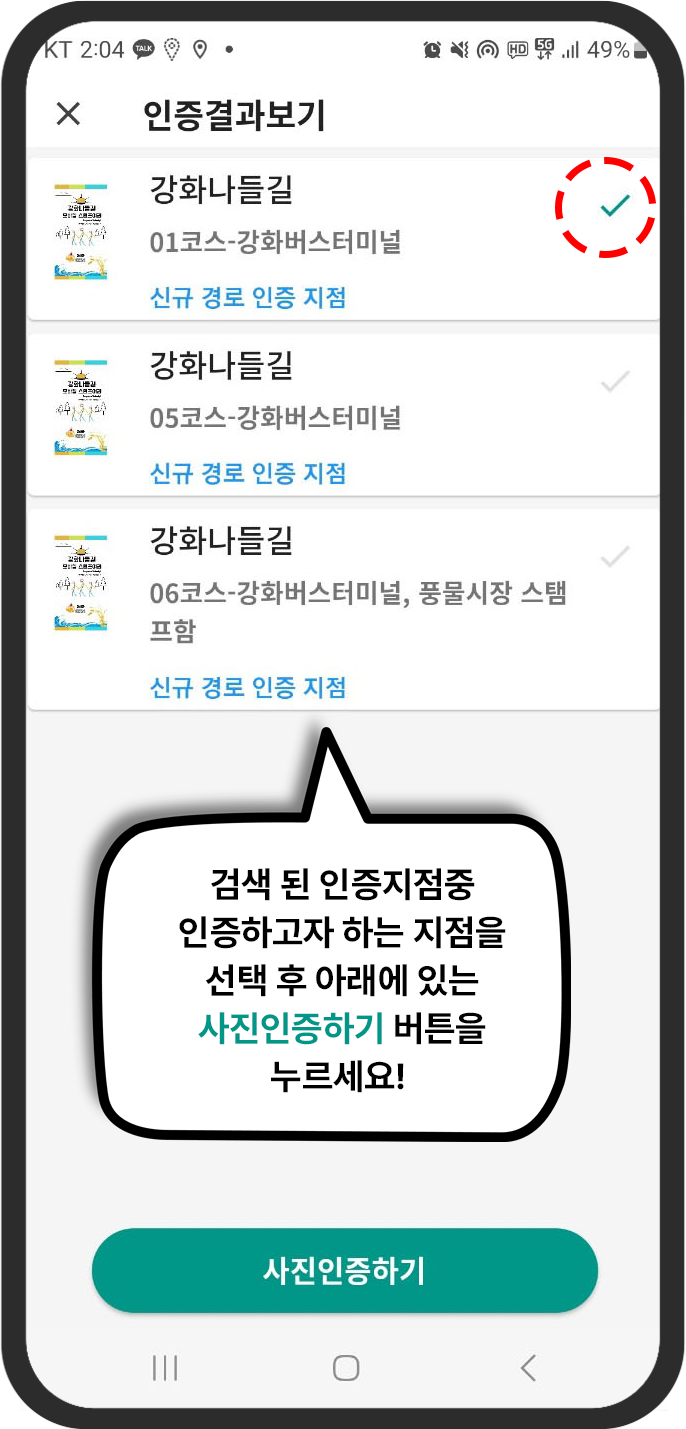Tap the 사진인증하기 button
The width and height of the screenshot is (686, 1429).
coord(344,1271)
